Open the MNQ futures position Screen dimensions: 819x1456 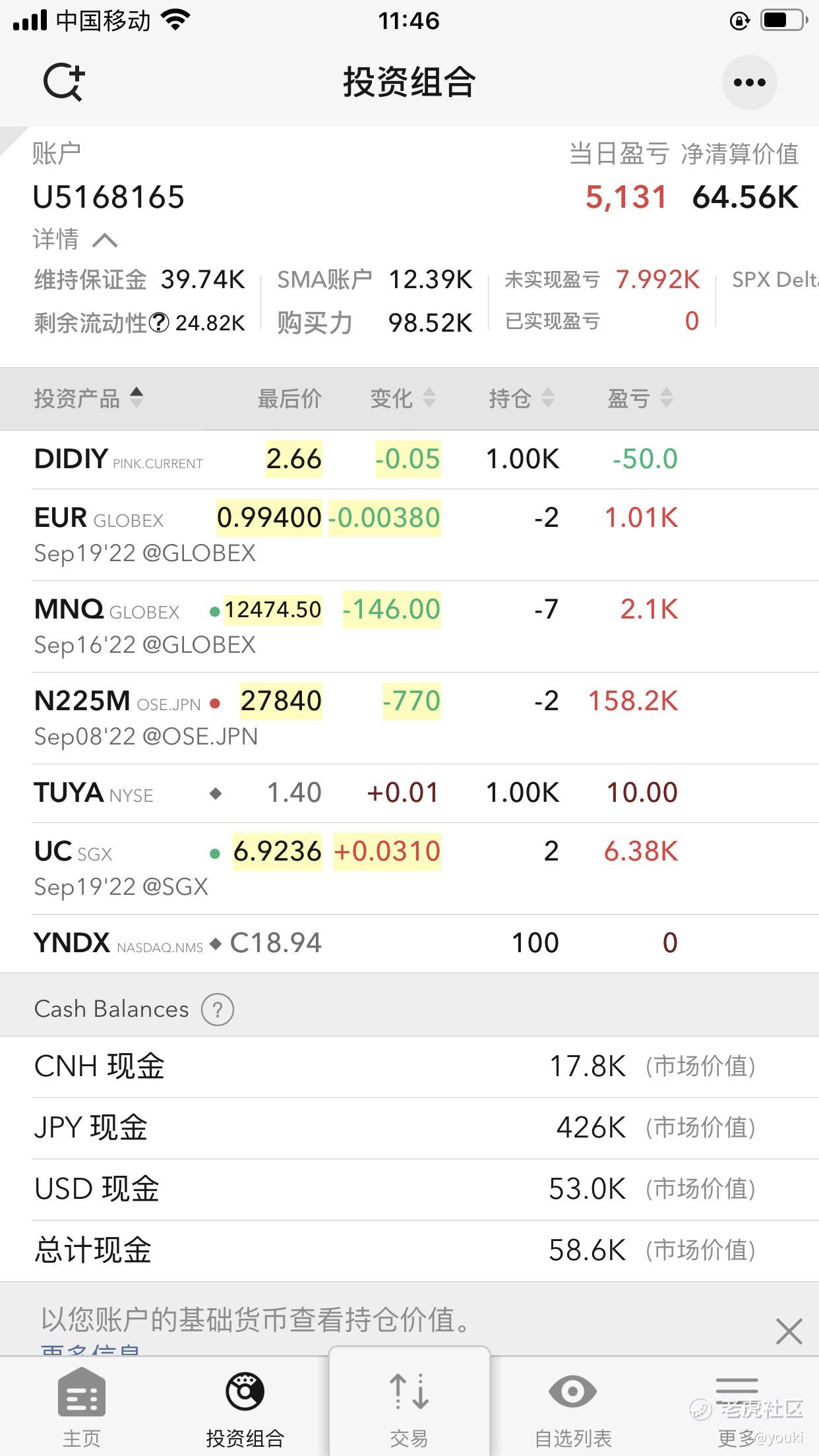(409, 626)
